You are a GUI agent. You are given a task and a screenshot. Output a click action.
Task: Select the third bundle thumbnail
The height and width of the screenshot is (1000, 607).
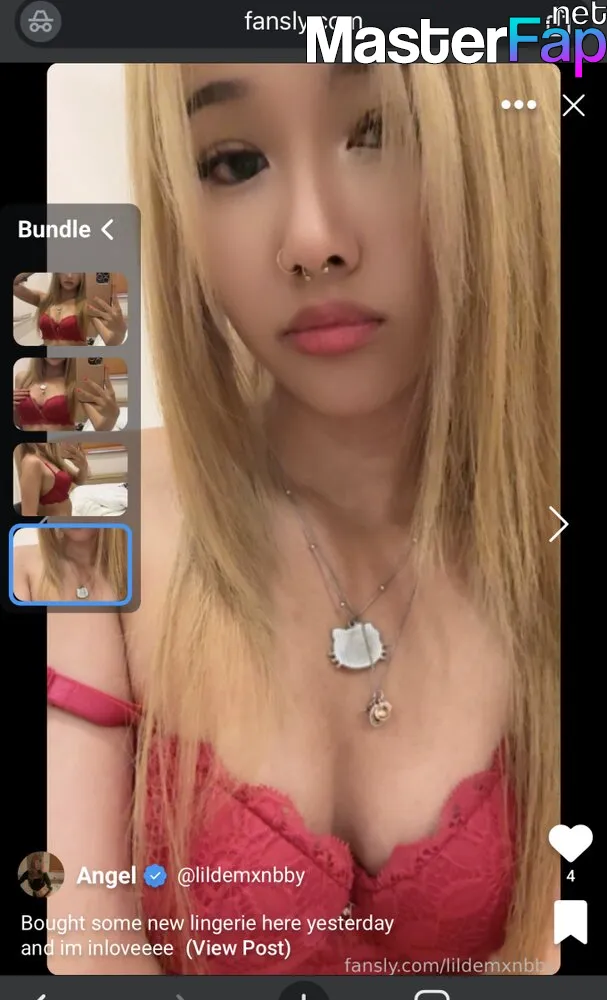tap(70, 480)
